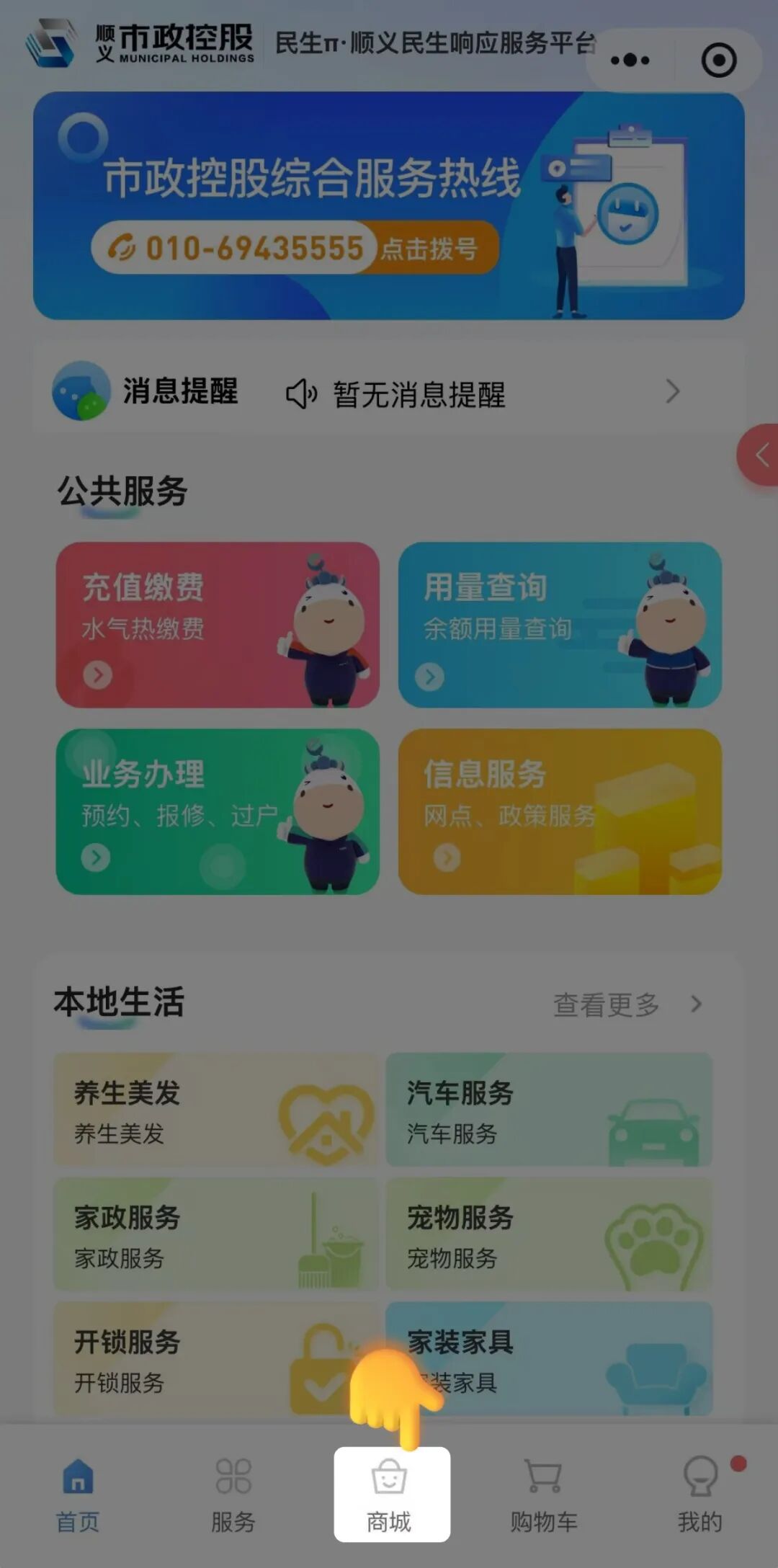Viewport: 778px width, 1568px height.
Task: Open the 业务办理 business handling card
Action: pos(218,811)
